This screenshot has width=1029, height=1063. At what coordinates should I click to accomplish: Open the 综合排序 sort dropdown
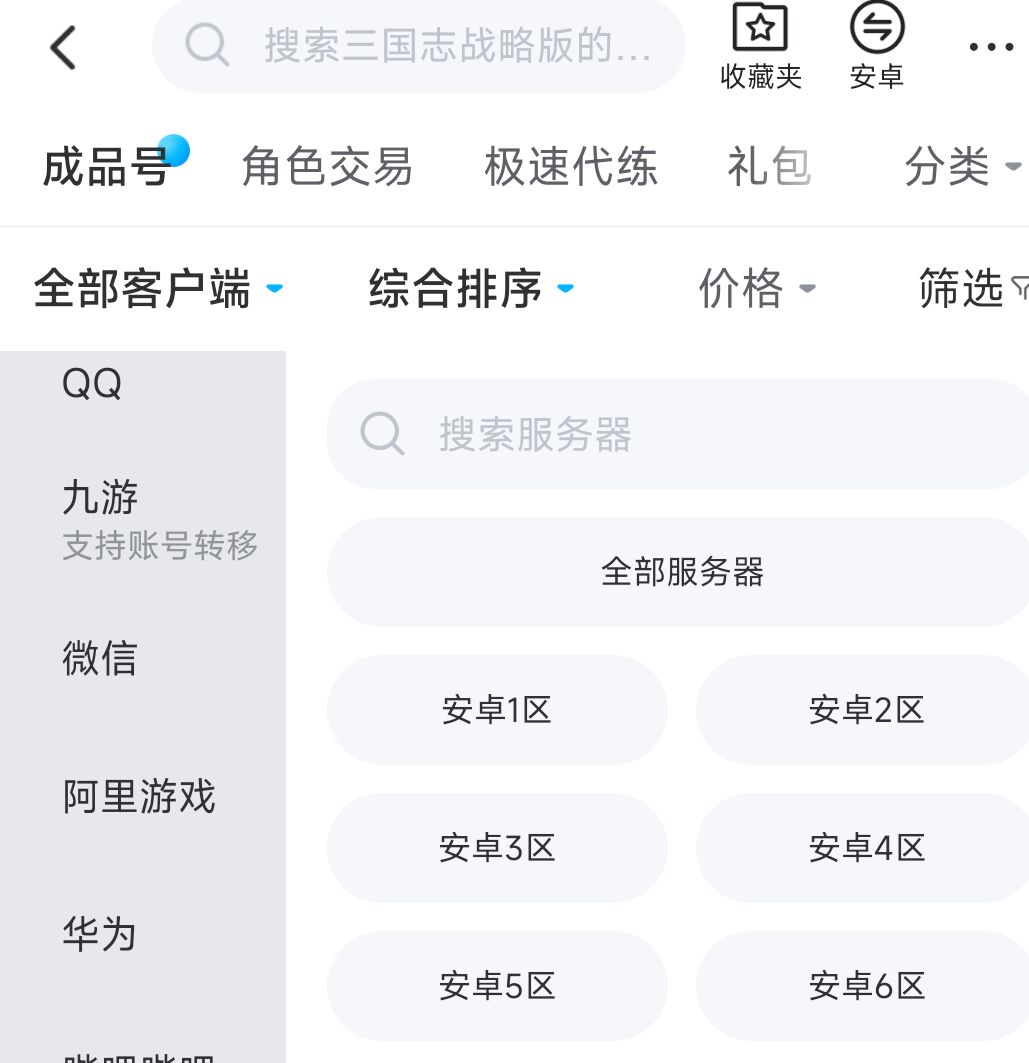click(x=471, y=289)
